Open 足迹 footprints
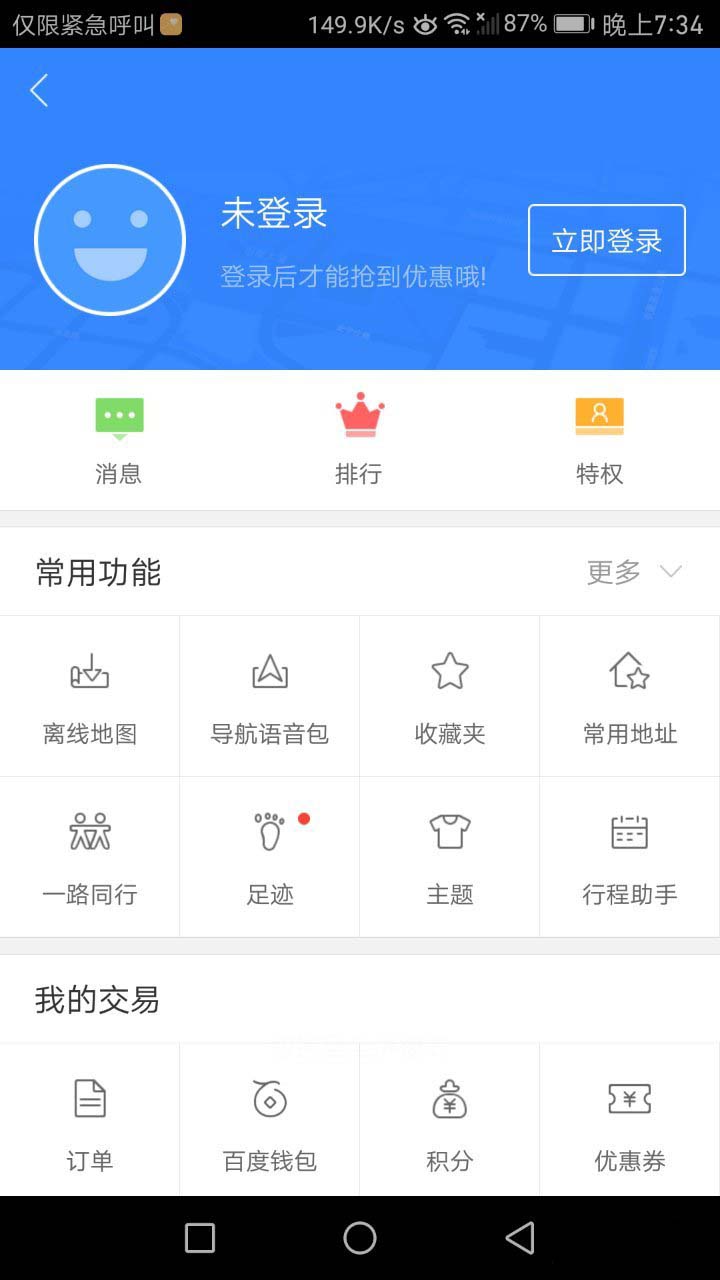The height and width of the screenshot is (1280, 720). coord(270,857)
